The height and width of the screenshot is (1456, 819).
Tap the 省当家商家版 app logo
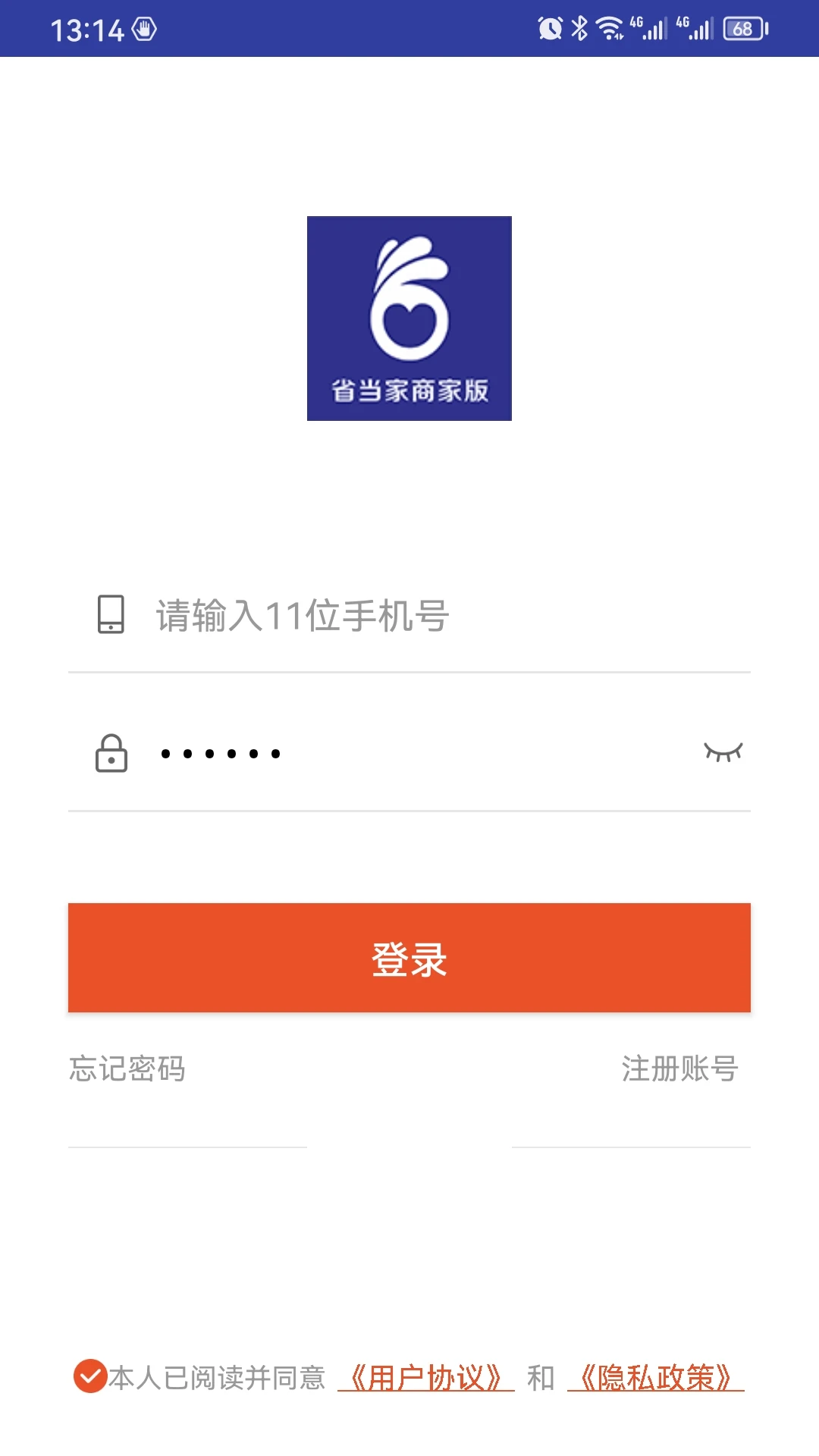[x=409, y=318]
